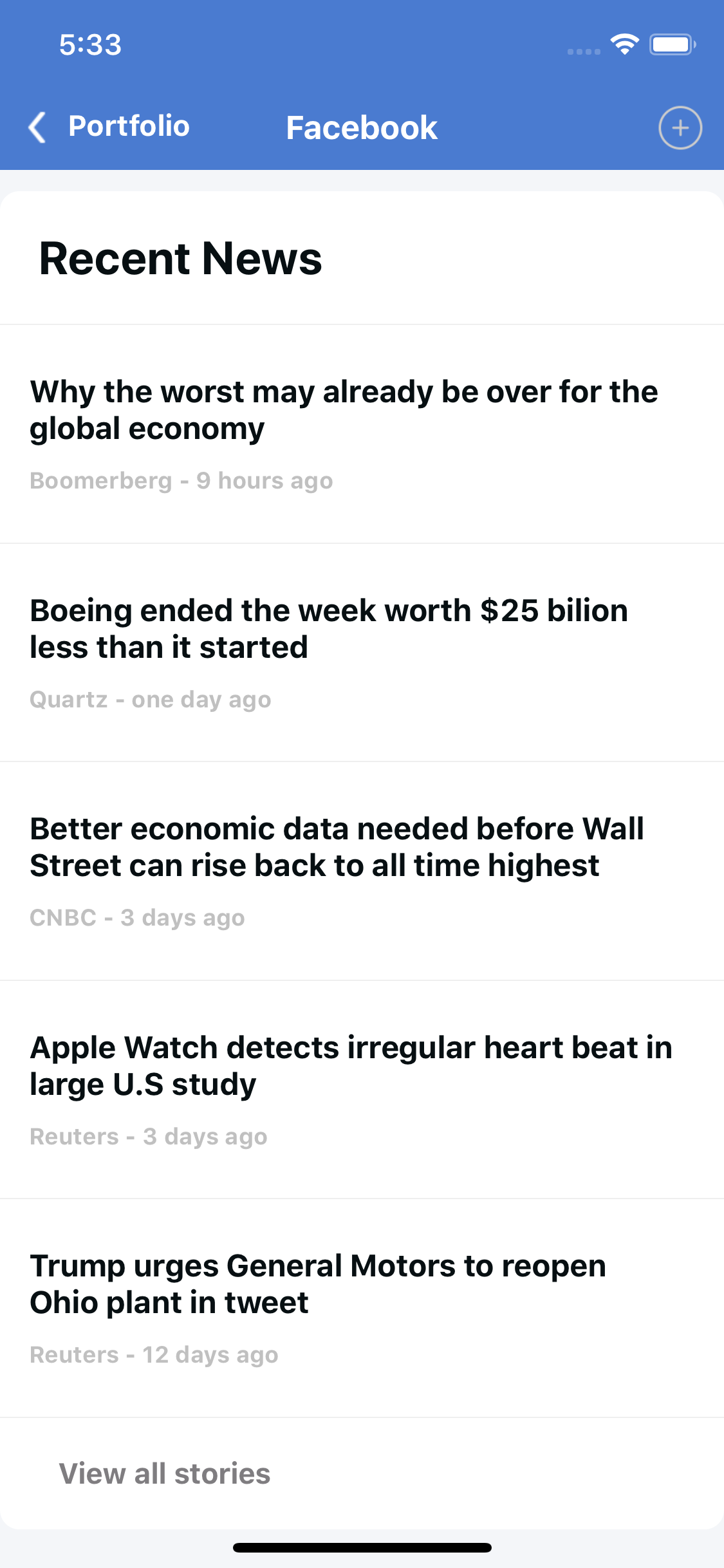Screen dimensions: 724x1568
Task: Tap View all stories
Action: [165, 1473]
